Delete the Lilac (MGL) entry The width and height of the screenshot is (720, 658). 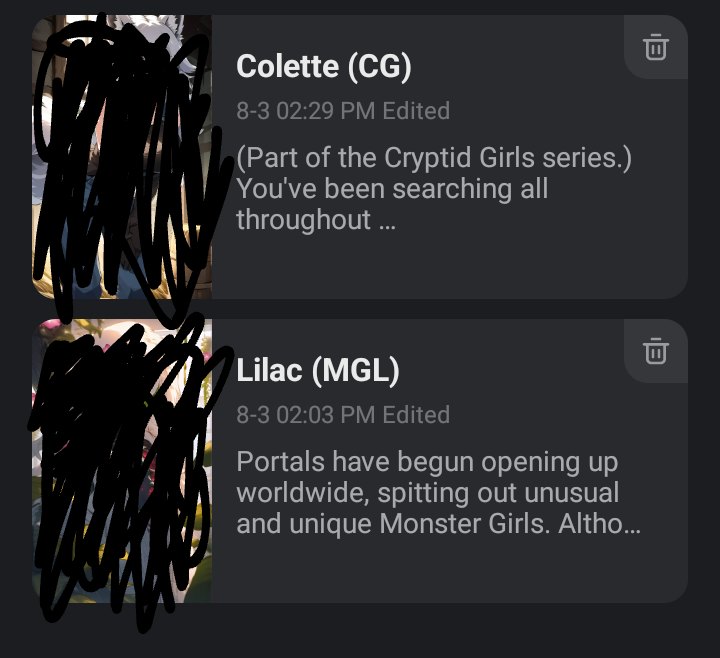point(655,351)
